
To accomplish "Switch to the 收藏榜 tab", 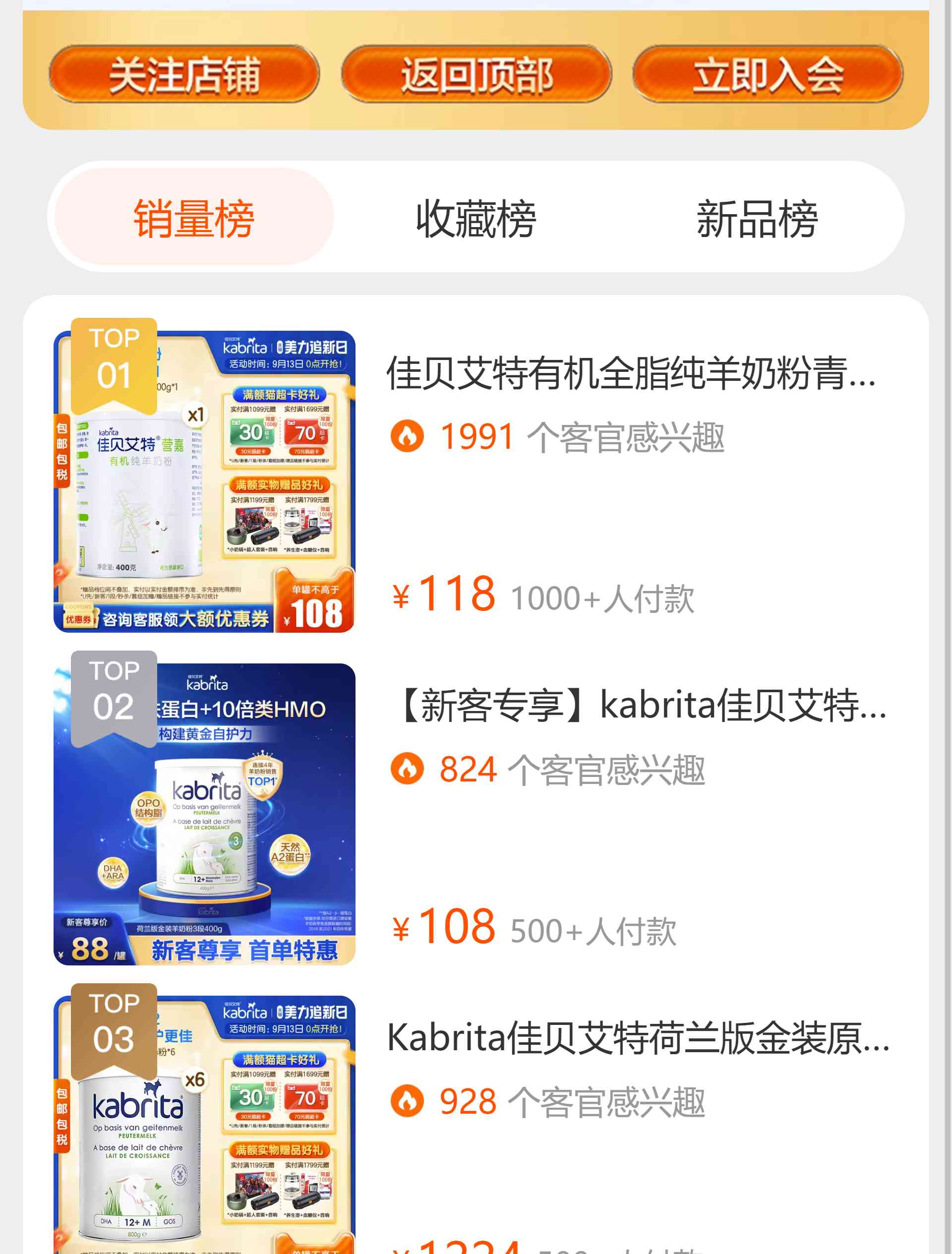I will [476, 218].
